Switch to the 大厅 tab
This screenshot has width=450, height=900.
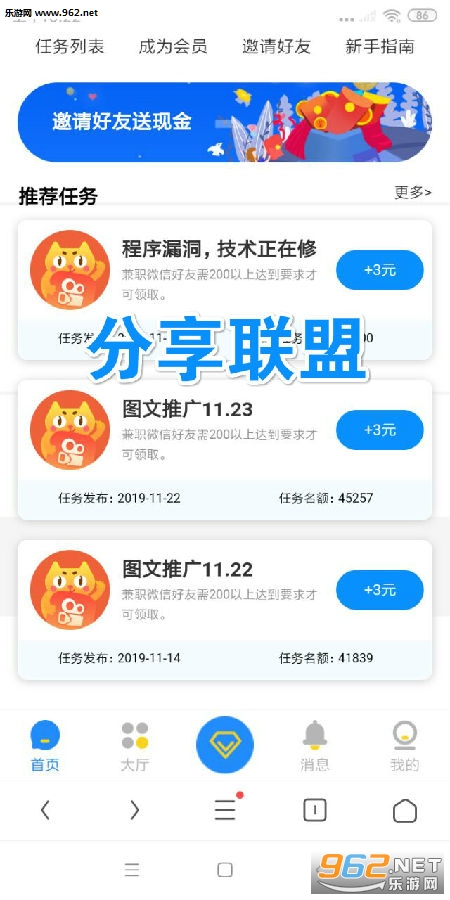[135, 746]
